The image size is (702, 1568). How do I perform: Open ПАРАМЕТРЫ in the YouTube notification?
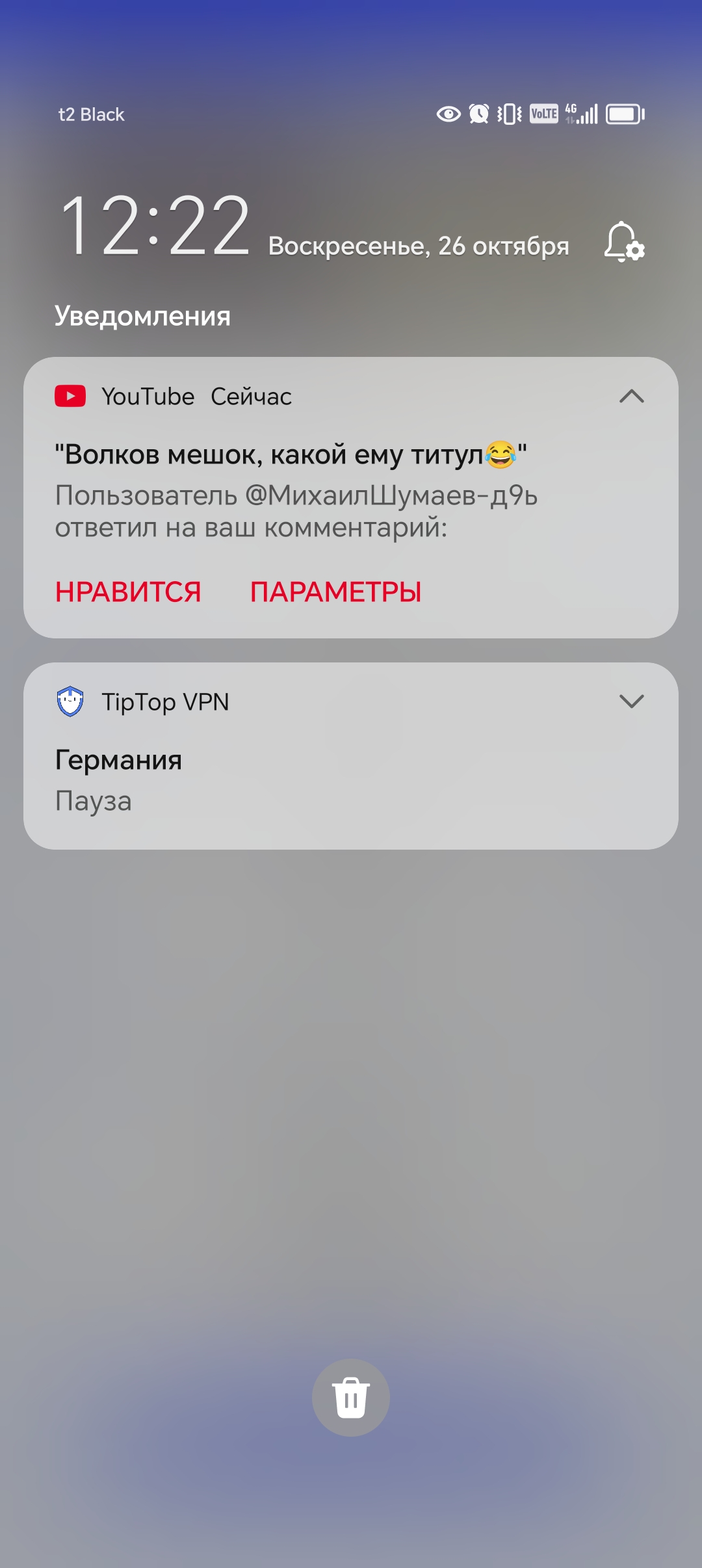pos(335,592)
